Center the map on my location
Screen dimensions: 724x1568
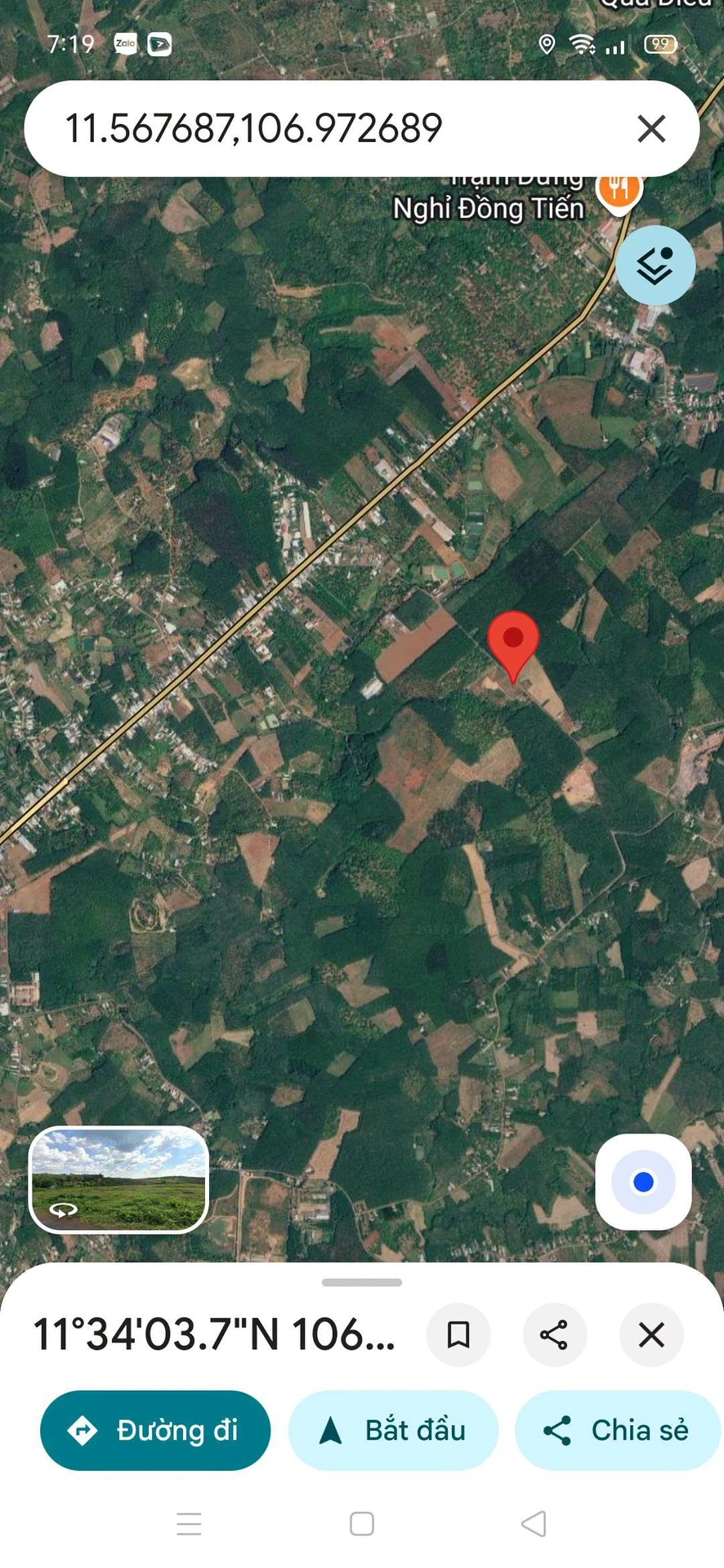(x=643, y=1182)
